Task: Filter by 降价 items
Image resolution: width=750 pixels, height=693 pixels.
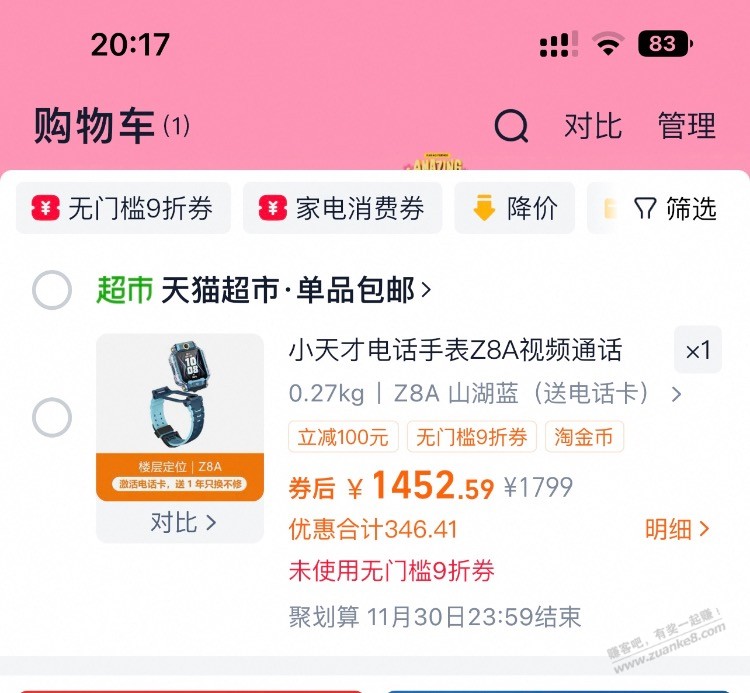Action: [514, 208]
